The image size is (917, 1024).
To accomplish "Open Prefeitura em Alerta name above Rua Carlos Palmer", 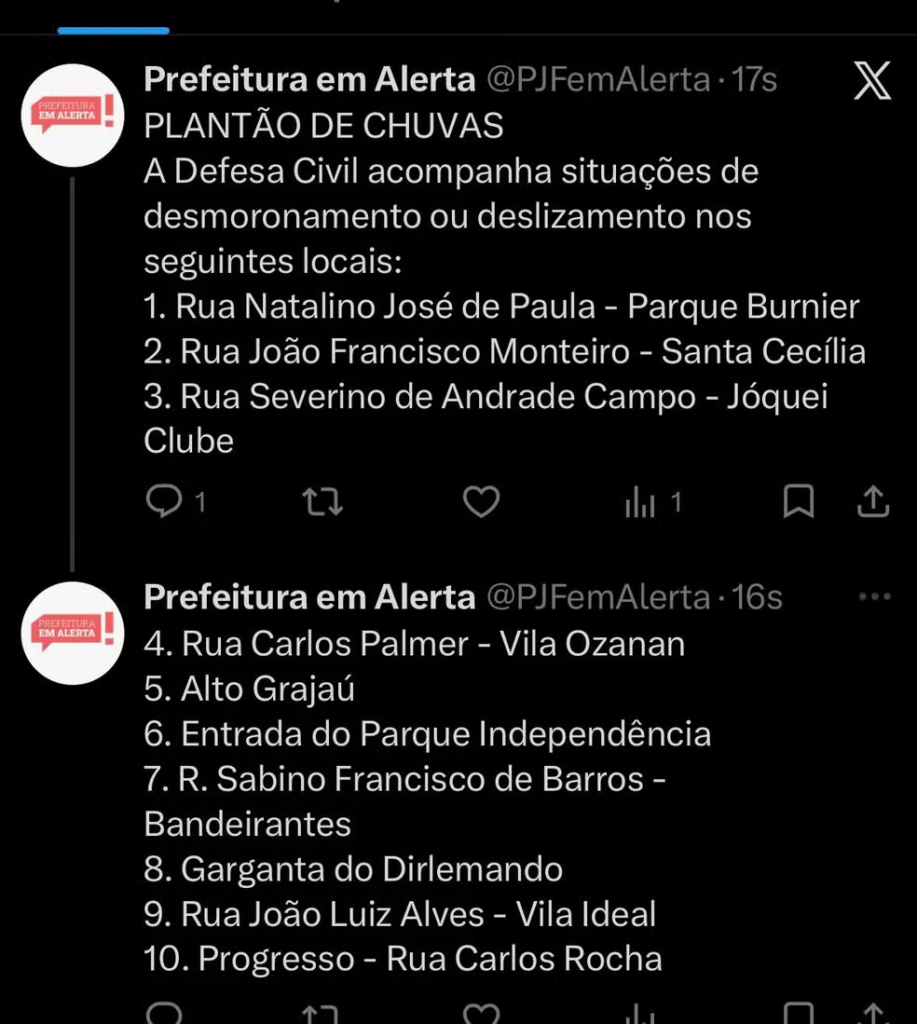I will (x=309, y=597).
